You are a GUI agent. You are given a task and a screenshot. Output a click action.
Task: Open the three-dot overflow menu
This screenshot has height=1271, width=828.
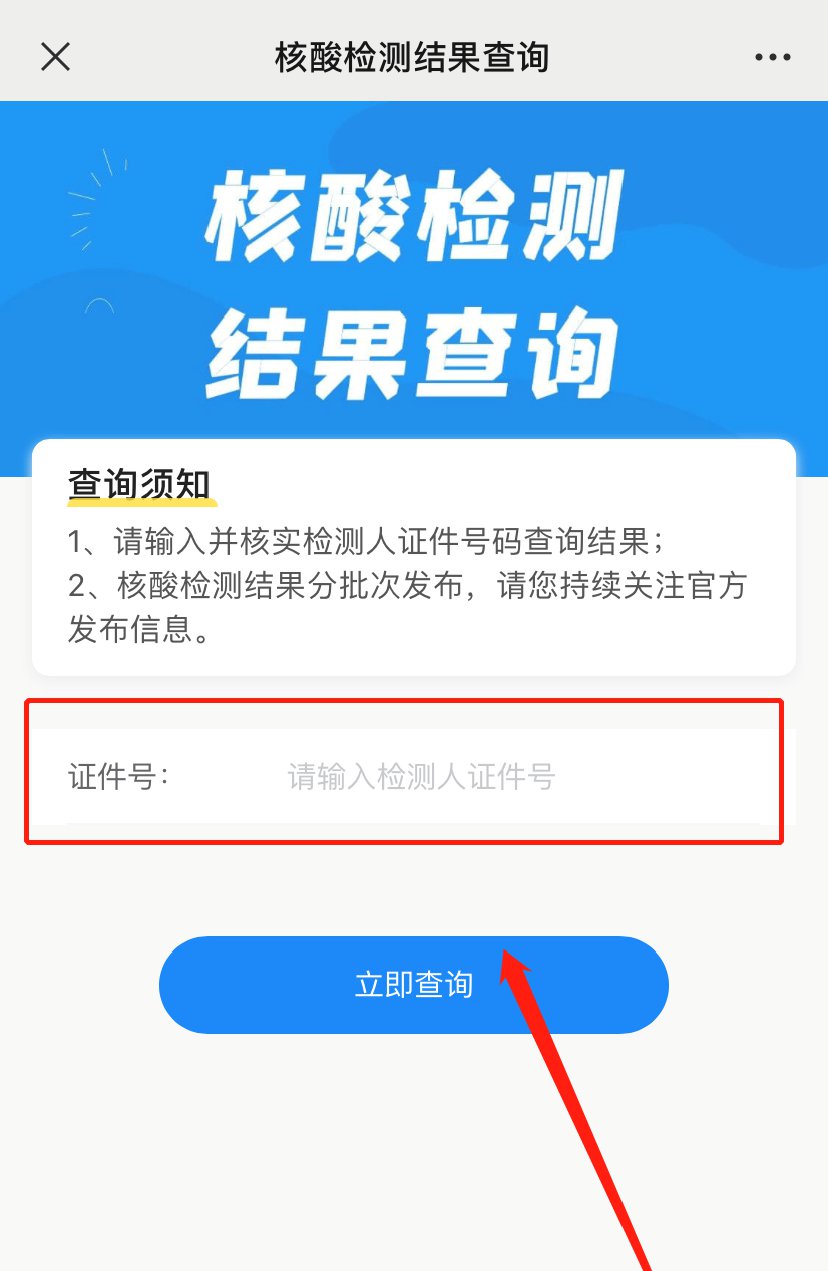pos(772,58)
